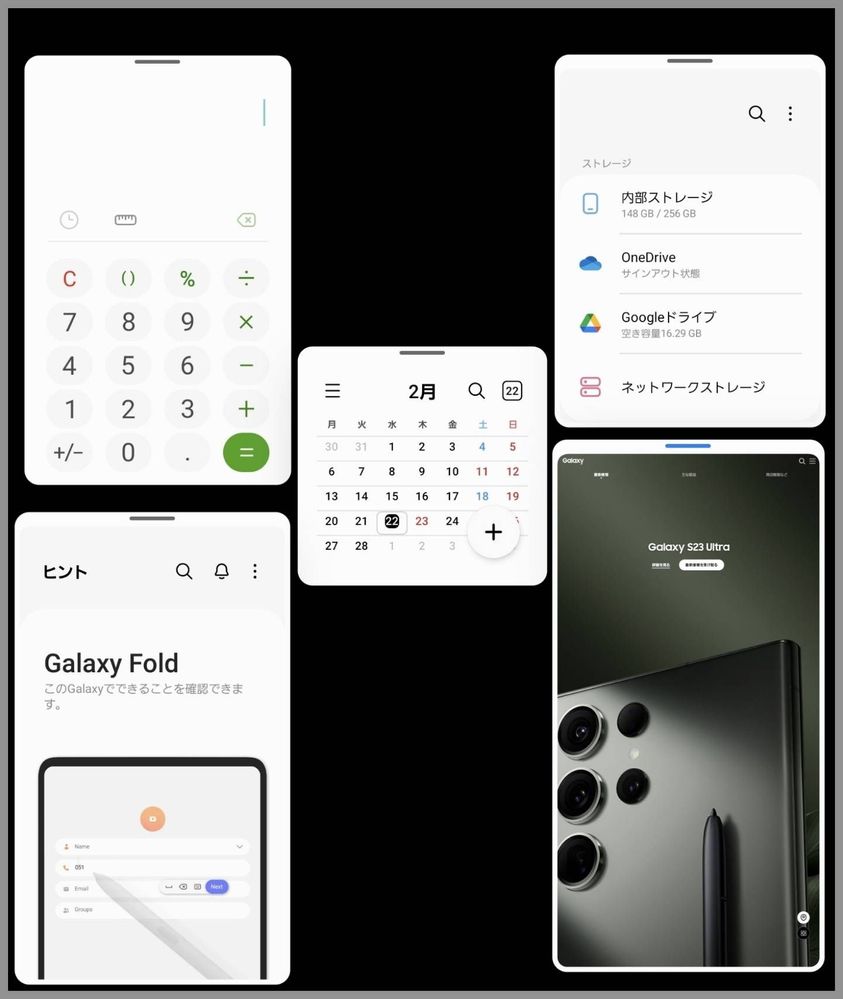Image resolution: width=843 pixels, height=999 pixels.
Task: Tap the divide key on the calculator
Action: click(246, 279)
